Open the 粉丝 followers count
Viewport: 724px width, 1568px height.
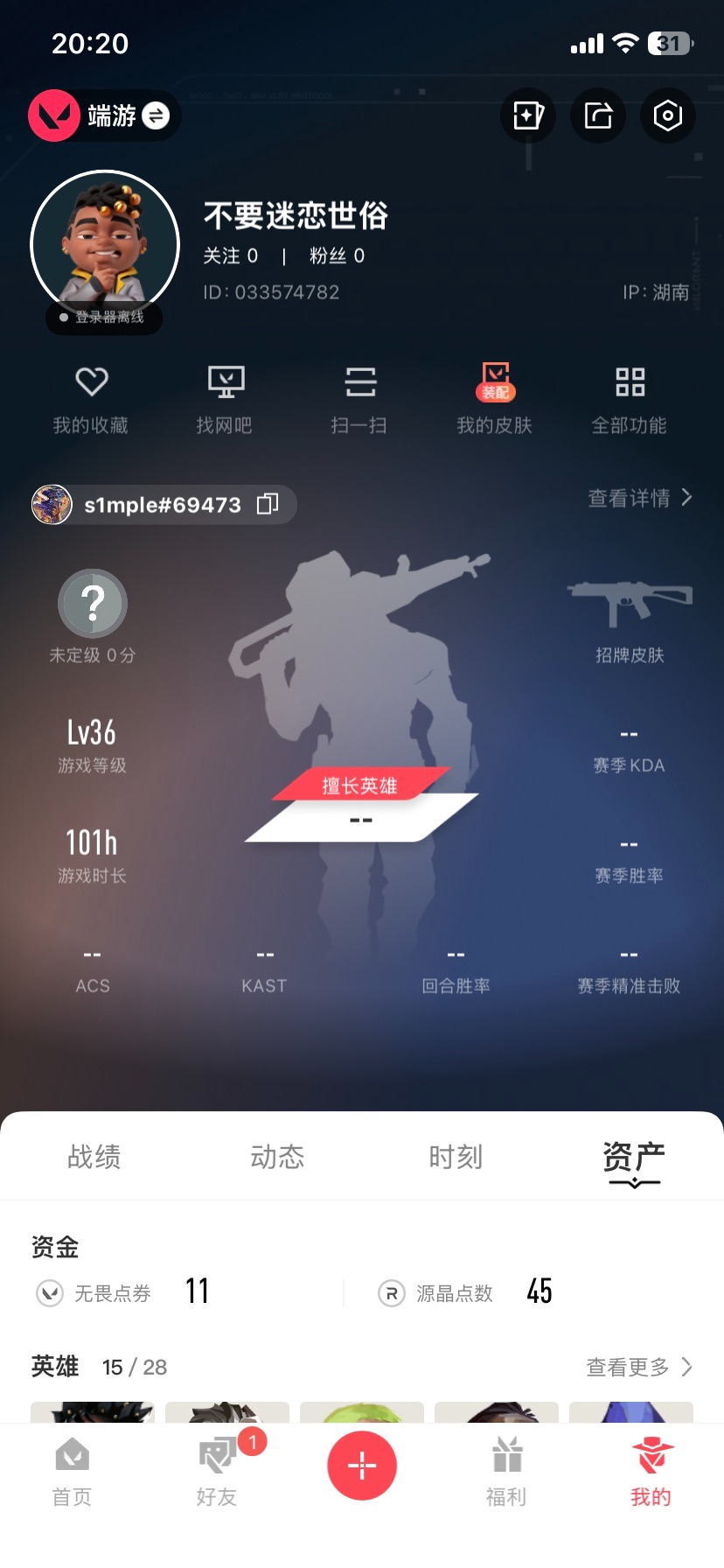click(x=338, y=256)
